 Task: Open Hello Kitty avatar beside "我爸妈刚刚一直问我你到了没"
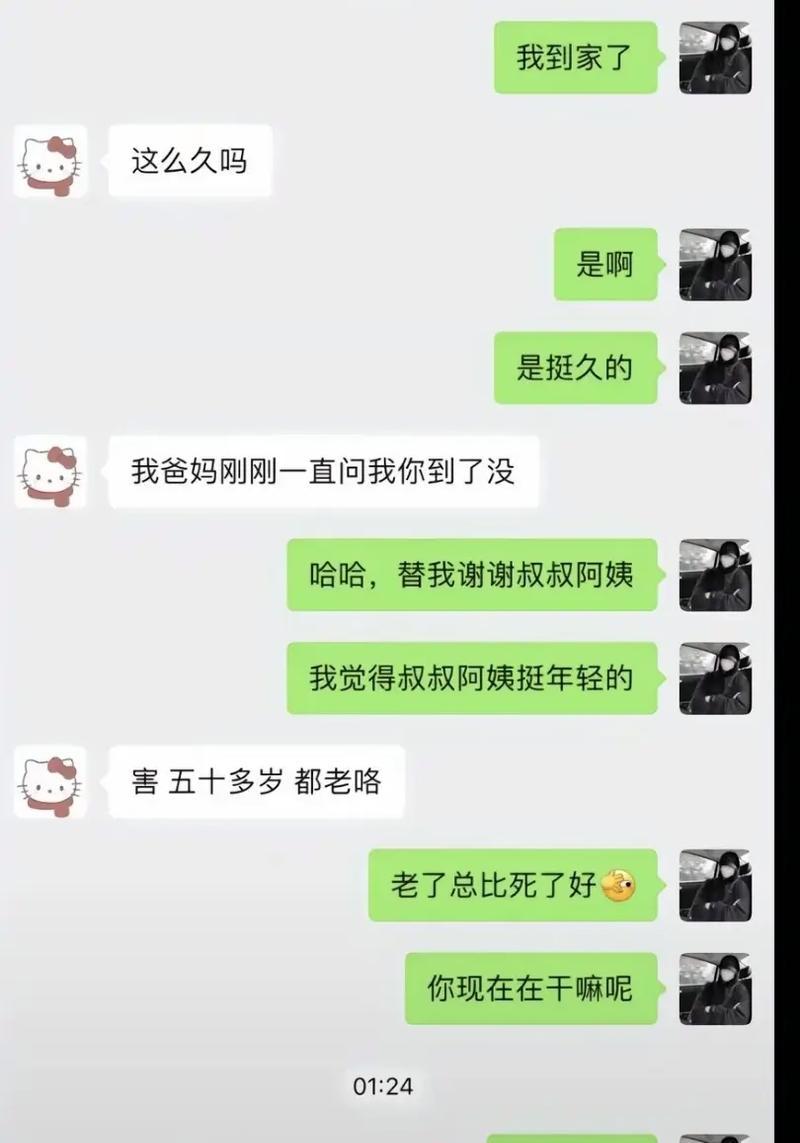[x=50, y=472]
